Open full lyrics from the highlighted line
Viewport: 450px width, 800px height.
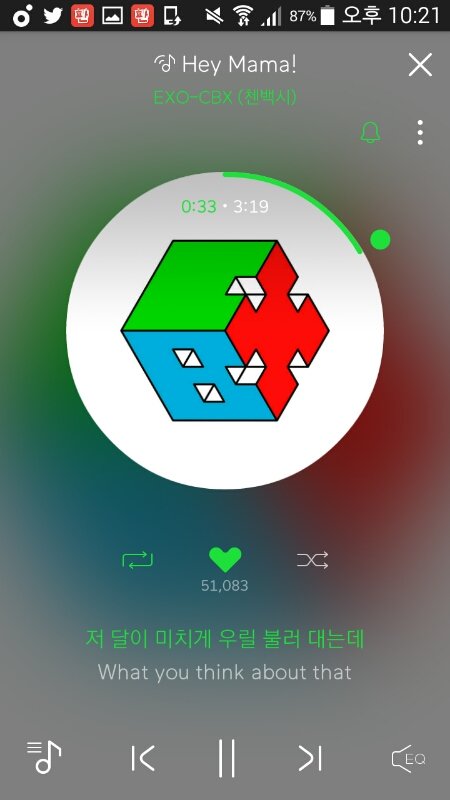(225, 639)
